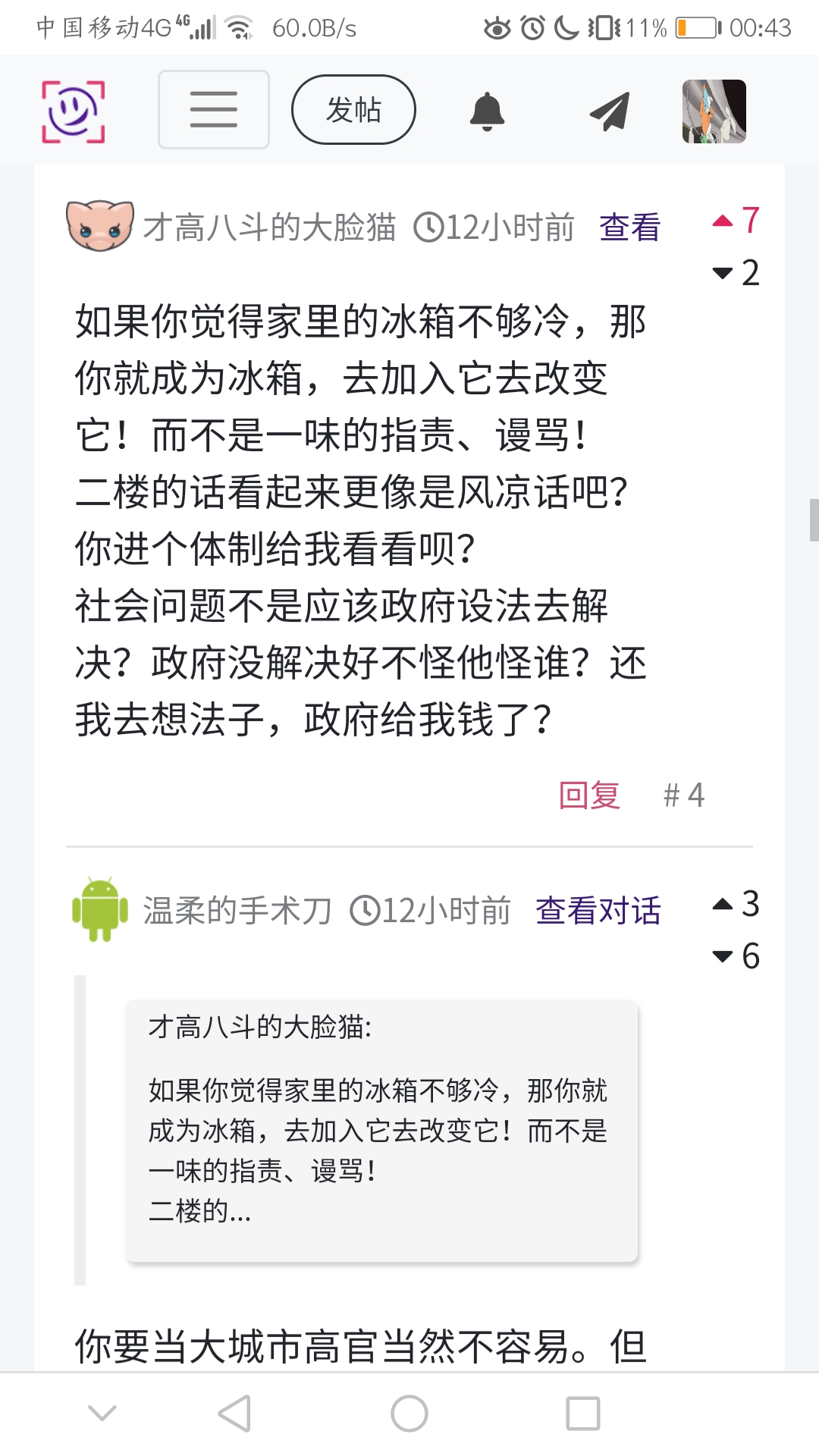The height and width of the screenshot is (1456, 819).
Task: Go back with system back button
Action: click(x=234, y=1414)
